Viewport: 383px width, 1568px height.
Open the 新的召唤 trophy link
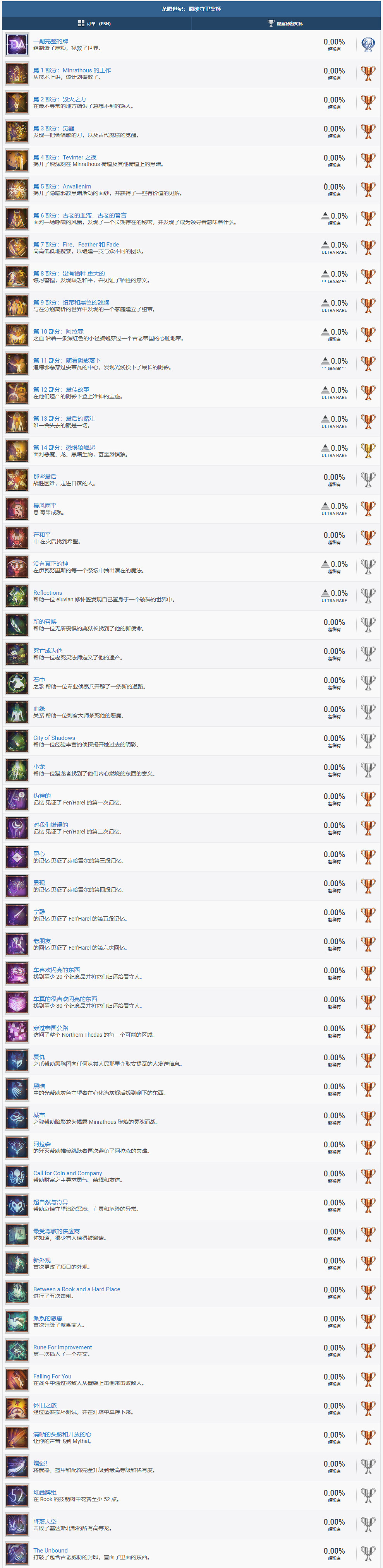pyautogui.click(x=45, y=621)
